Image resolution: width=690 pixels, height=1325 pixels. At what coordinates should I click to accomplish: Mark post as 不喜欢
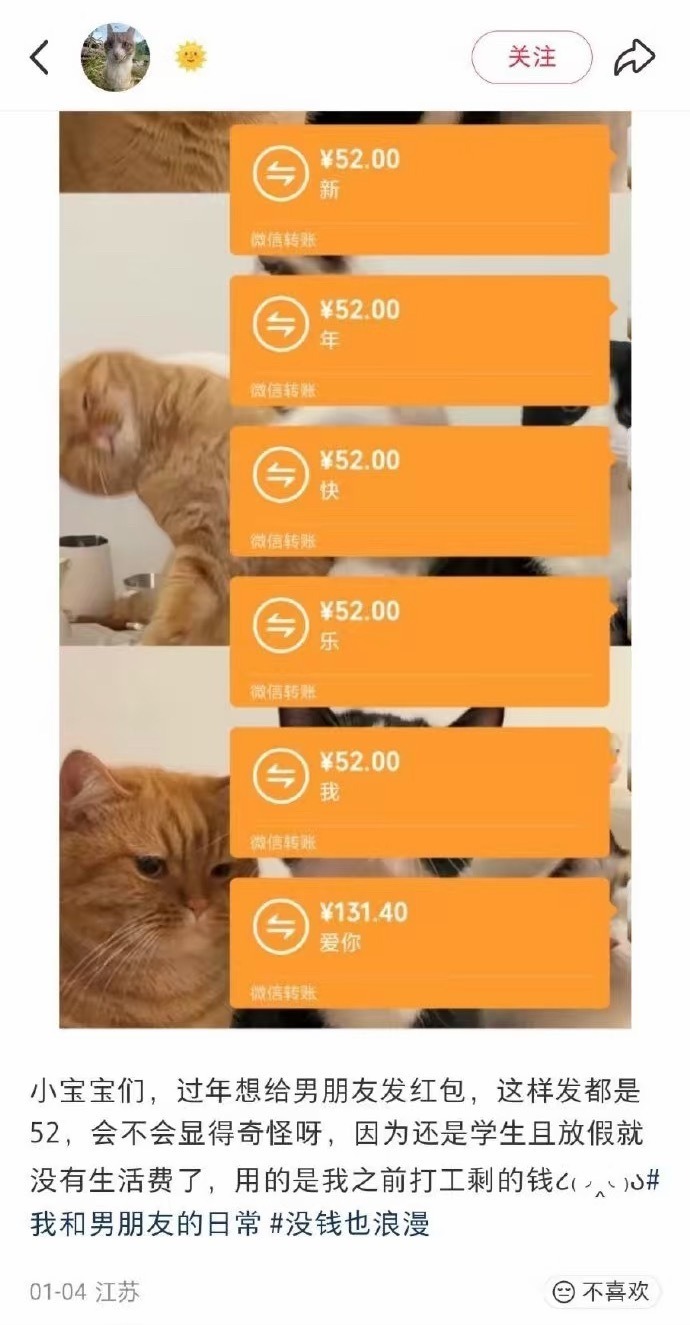click(x=604, y=1292)
